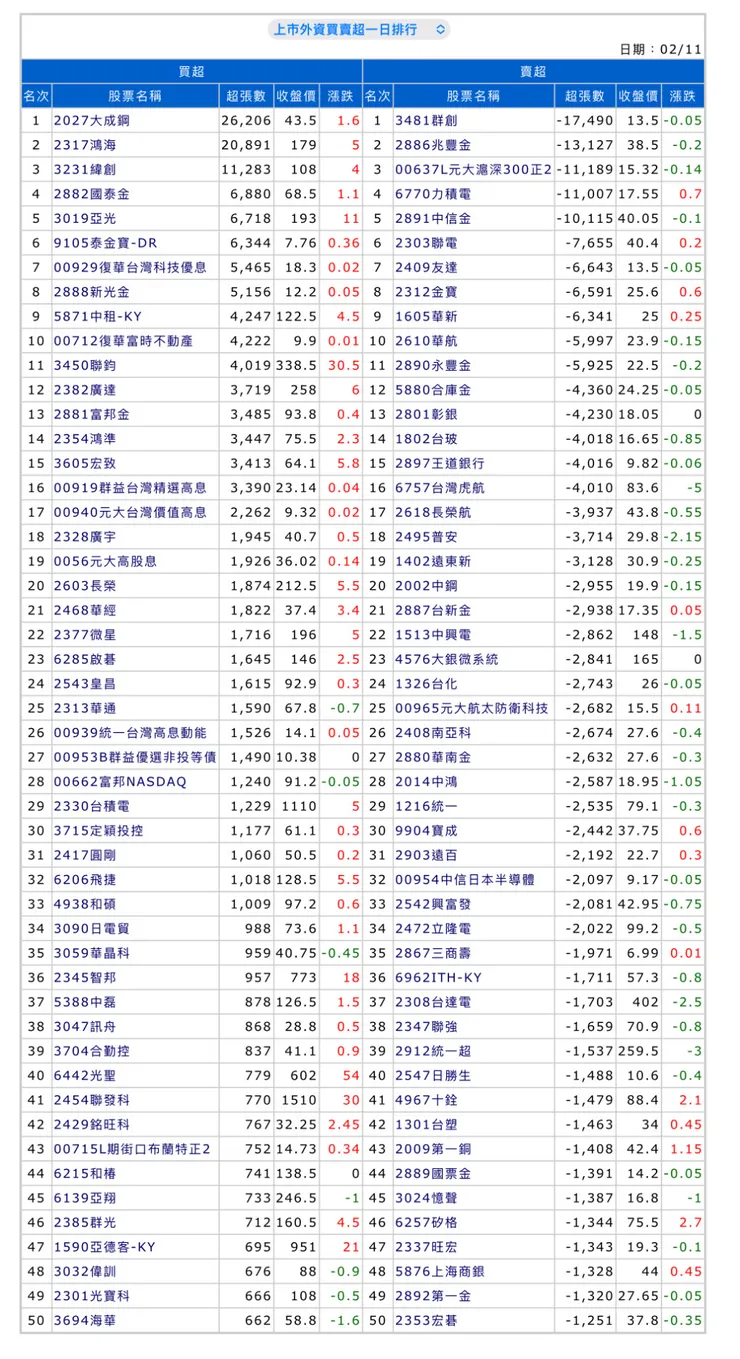Image resolution: width=740 pixels, height=1359 pixels.
Task: Open 2912統一超 from the sell list
Action: coord(434,1051)
